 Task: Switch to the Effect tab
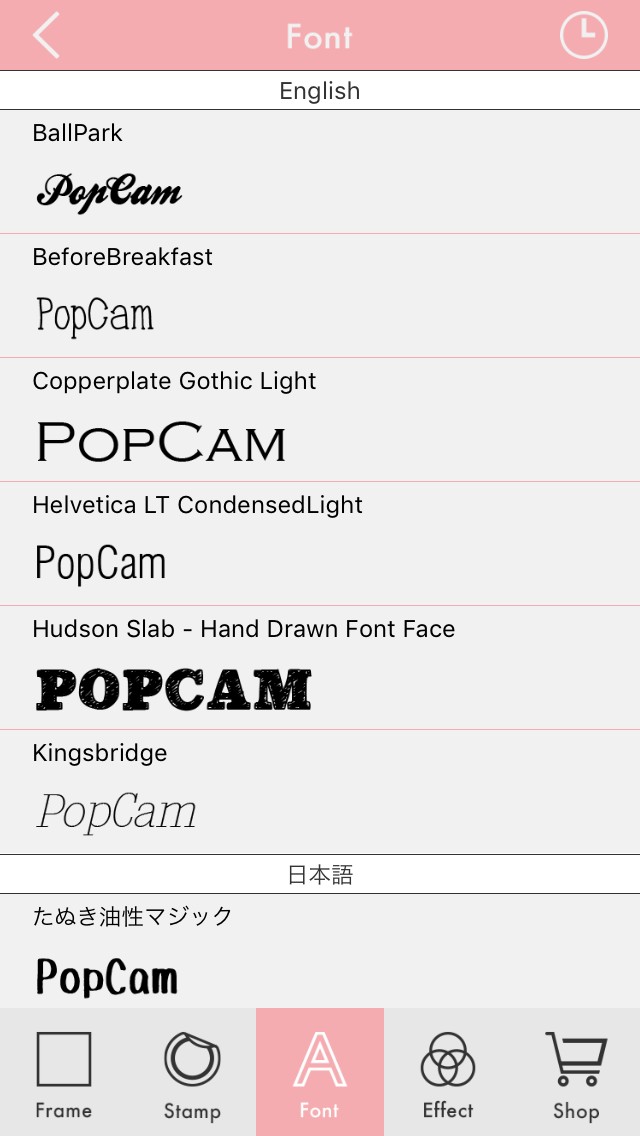[x=448, y=1072]
